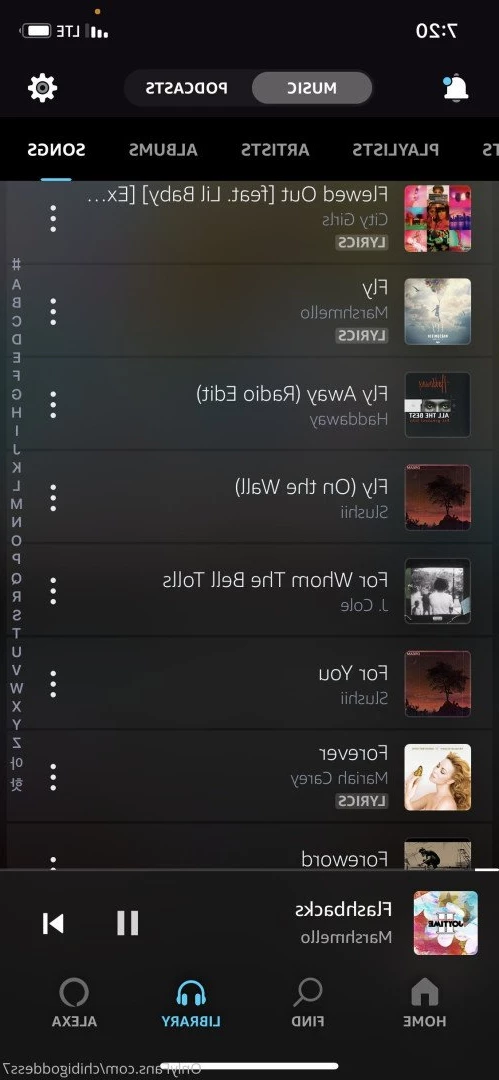The width and height of the screenshot is (499, 1080).
Task: Open the Find tab
Action: 307,1003
